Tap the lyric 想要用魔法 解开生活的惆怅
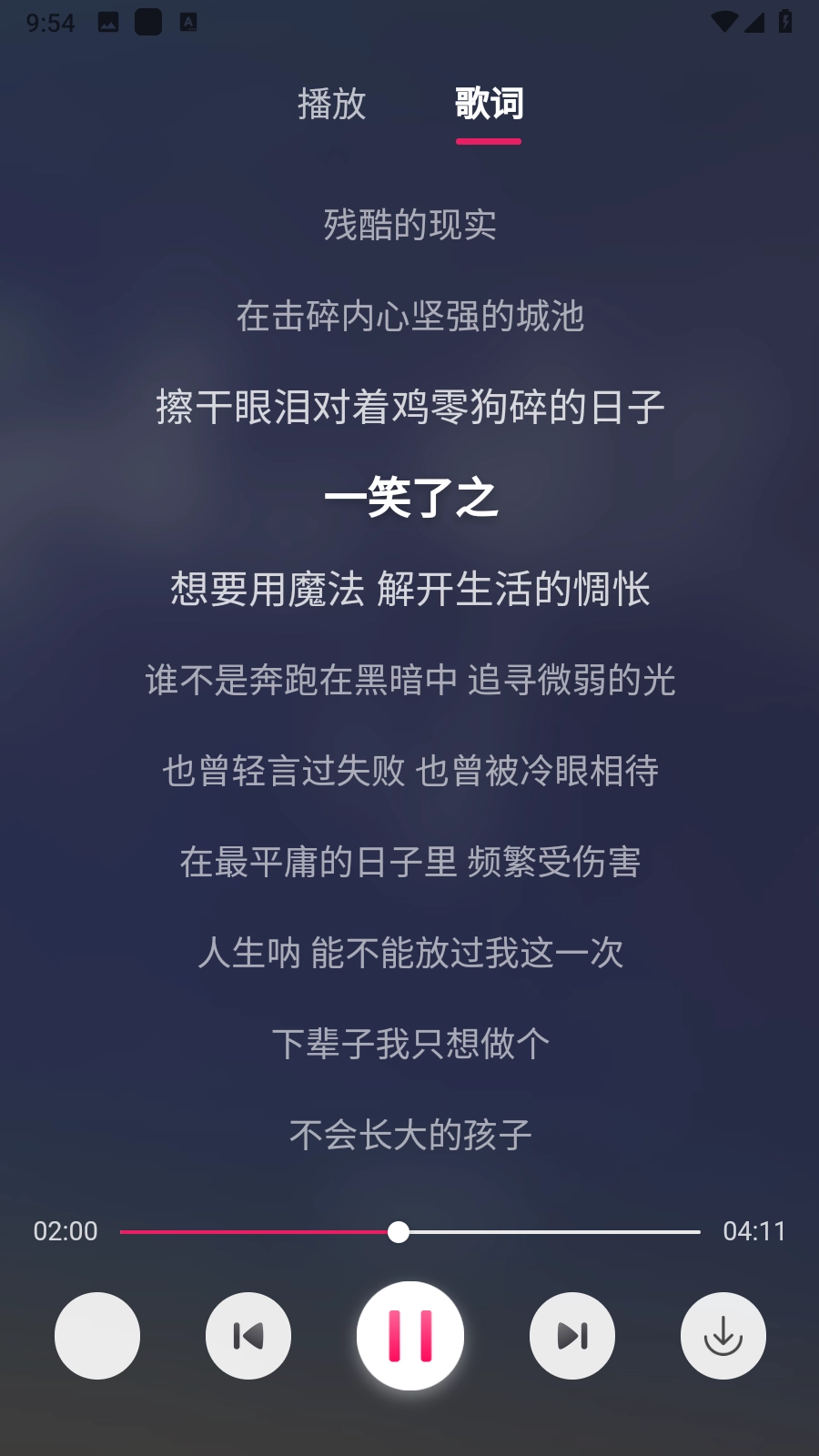 [410, 590]
